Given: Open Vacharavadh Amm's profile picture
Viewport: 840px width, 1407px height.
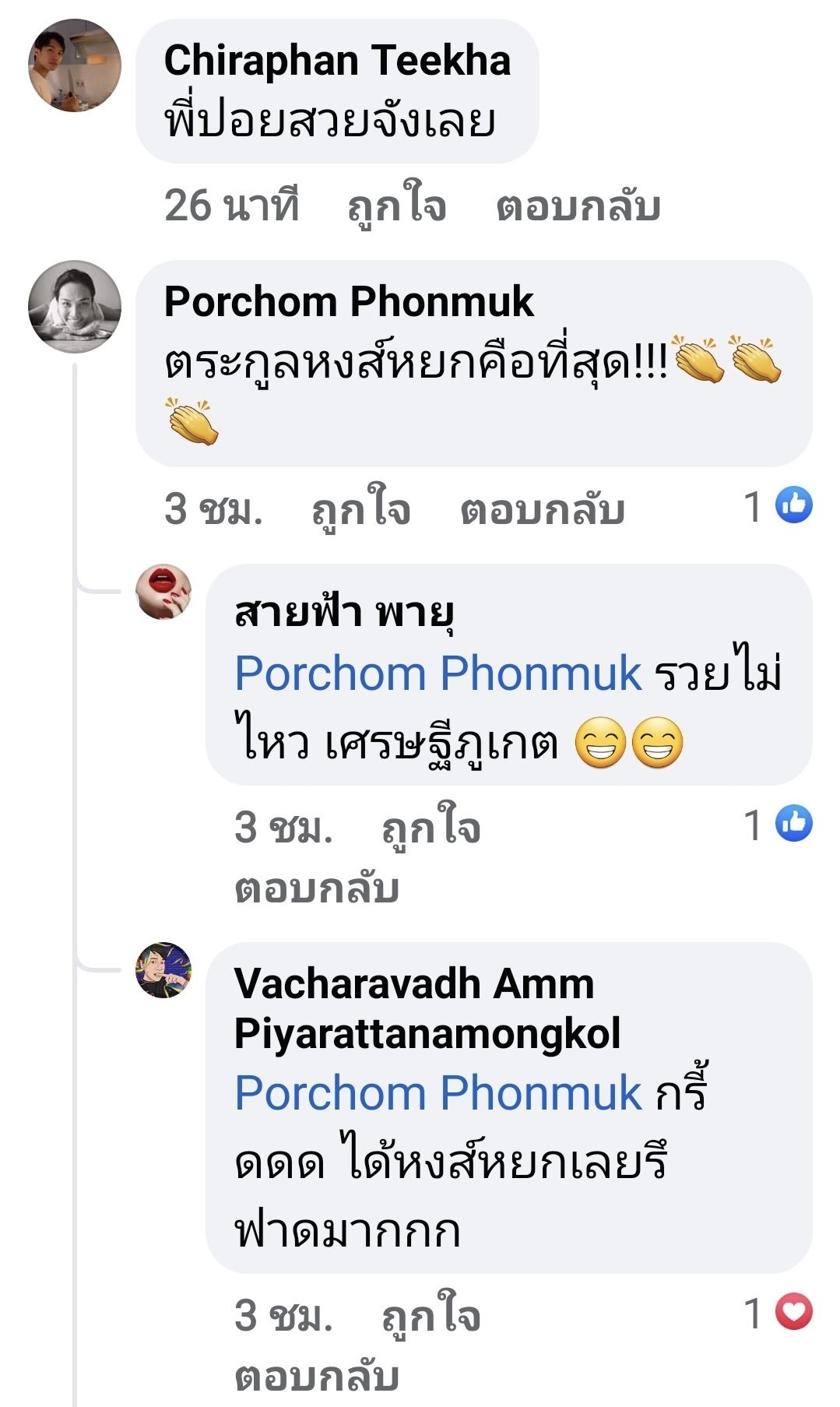Looking at the screenshot, I should tap(163, 970).
